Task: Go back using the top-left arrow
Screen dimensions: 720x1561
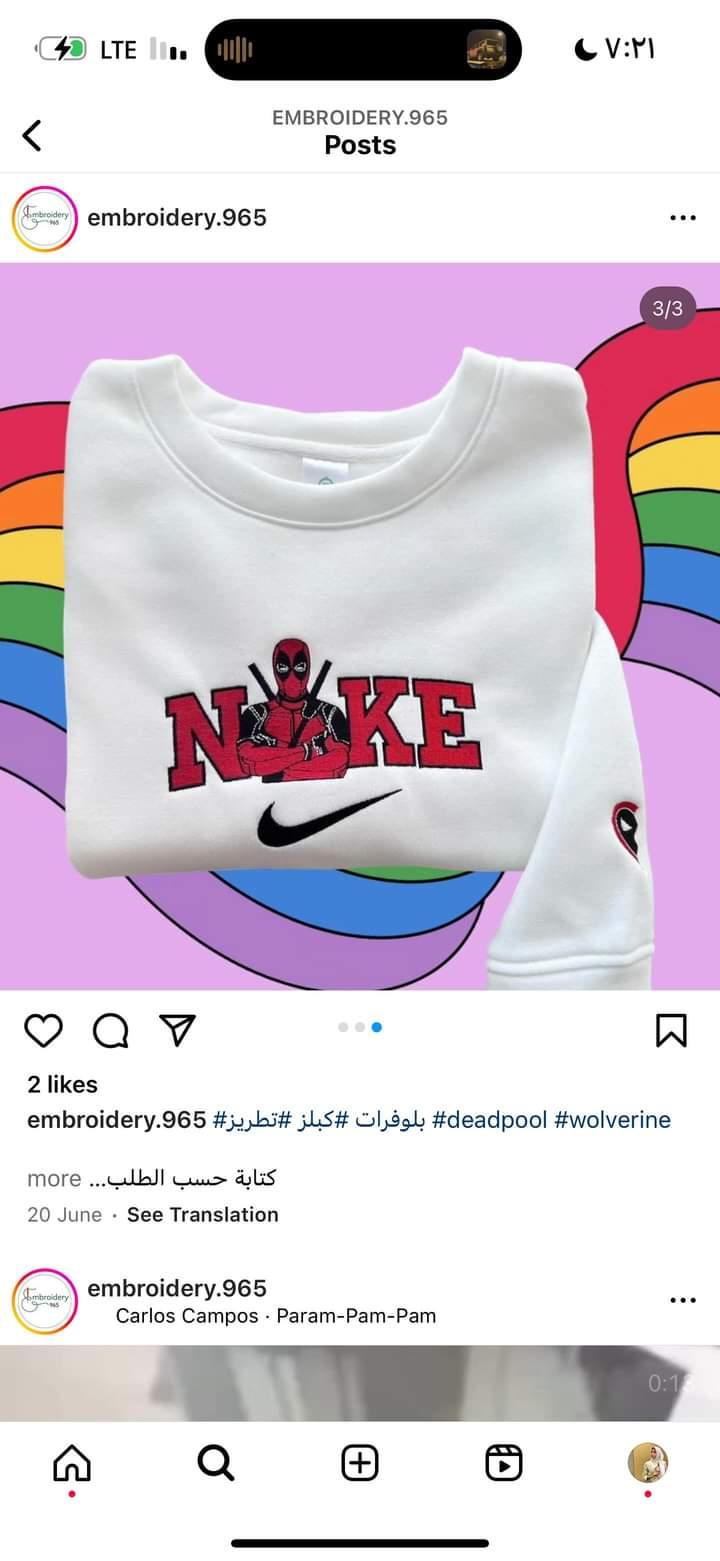Action: 32,135
